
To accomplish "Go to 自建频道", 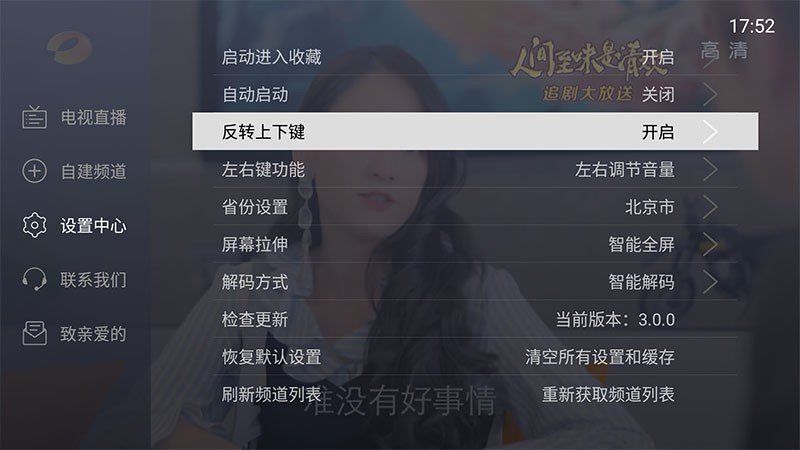I will coord(75,171).
